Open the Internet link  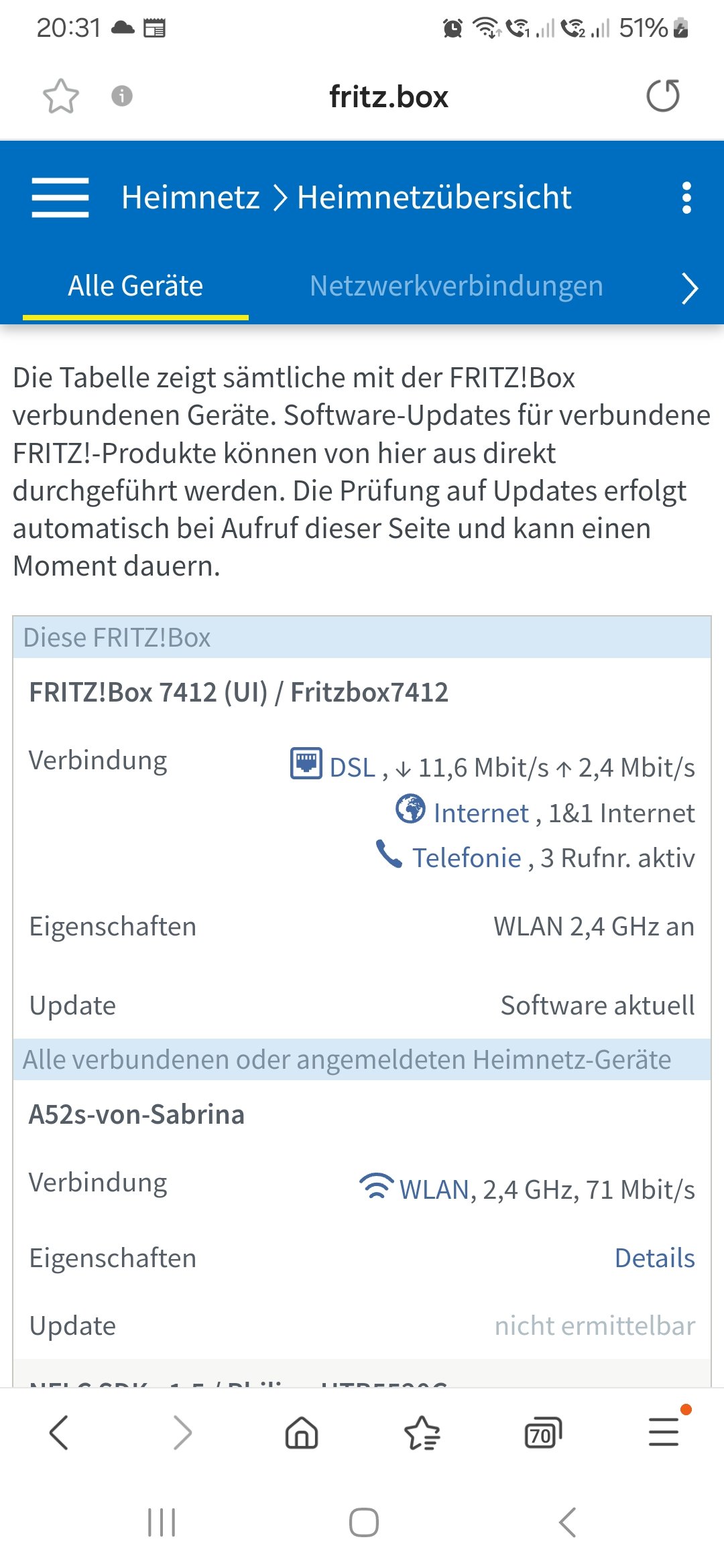(x=481, y=813)
